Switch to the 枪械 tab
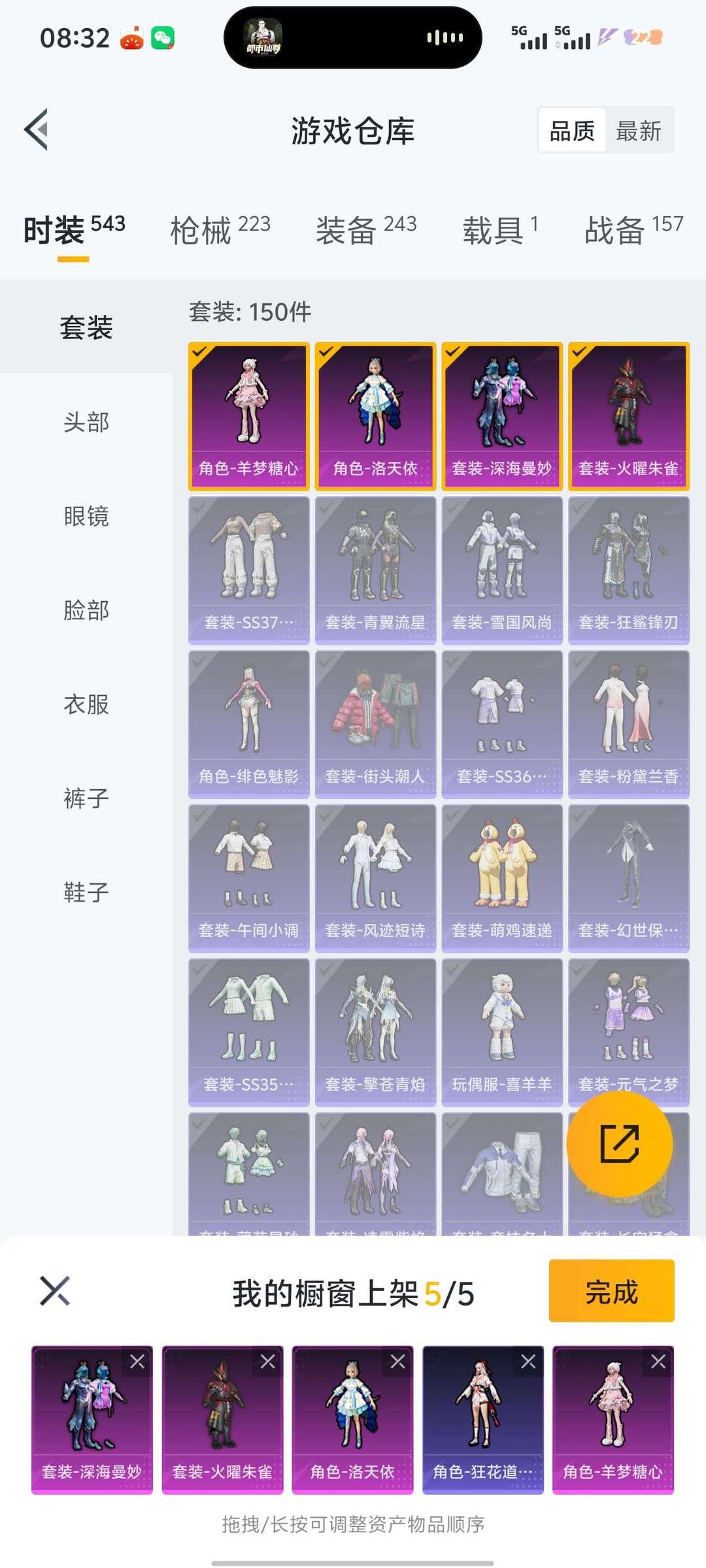706x1568 pixels. pos(220,230)
